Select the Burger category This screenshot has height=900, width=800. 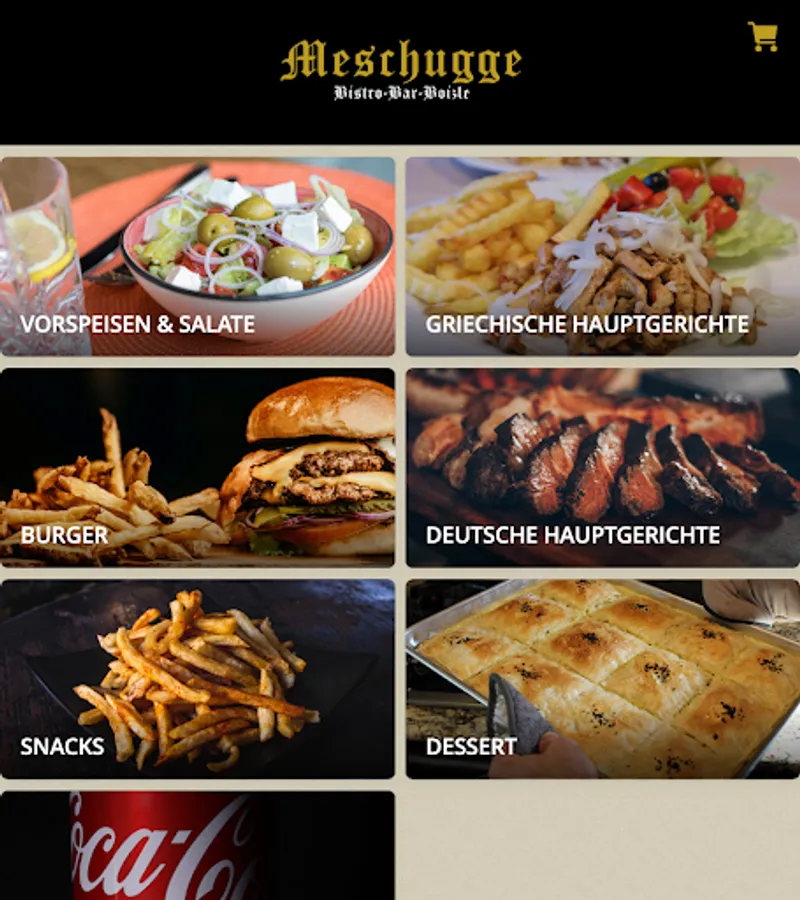[x=197, y=468]
